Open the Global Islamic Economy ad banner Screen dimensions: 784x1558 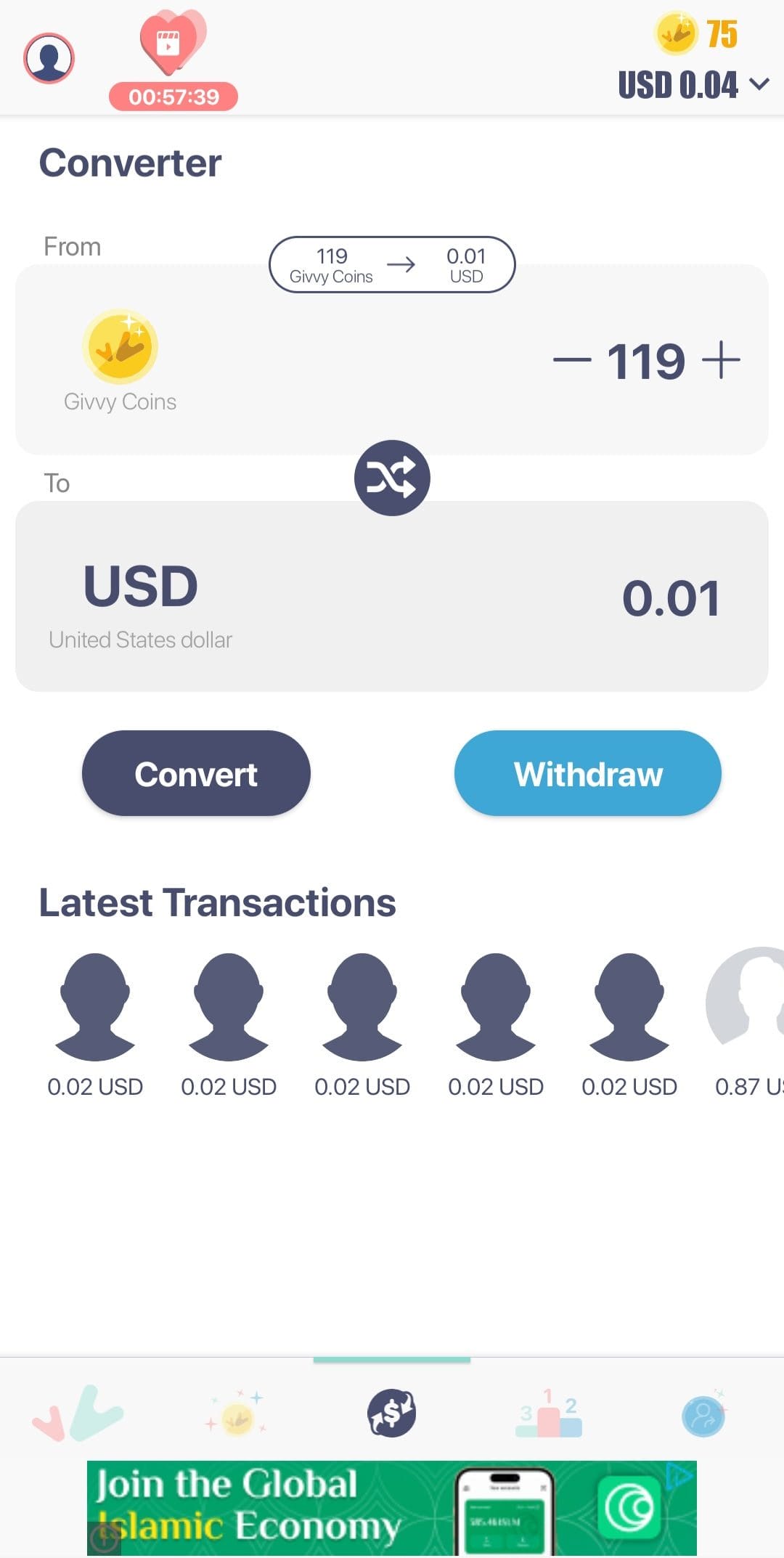pos(392,1508)
